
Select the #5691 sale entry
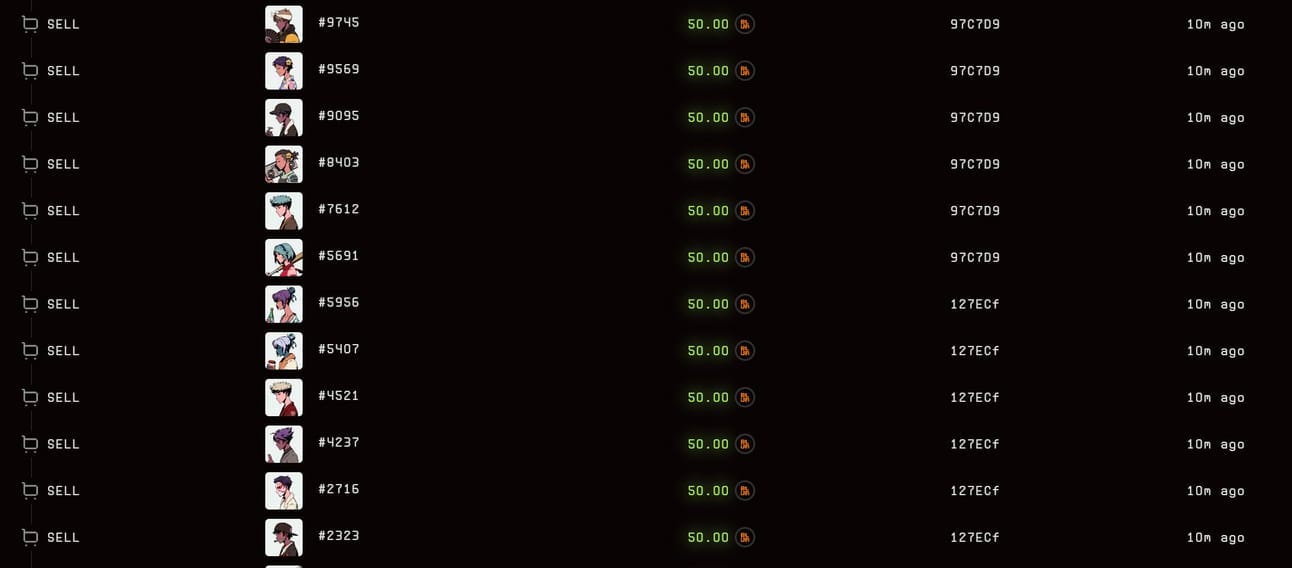(x=338, y=256)
